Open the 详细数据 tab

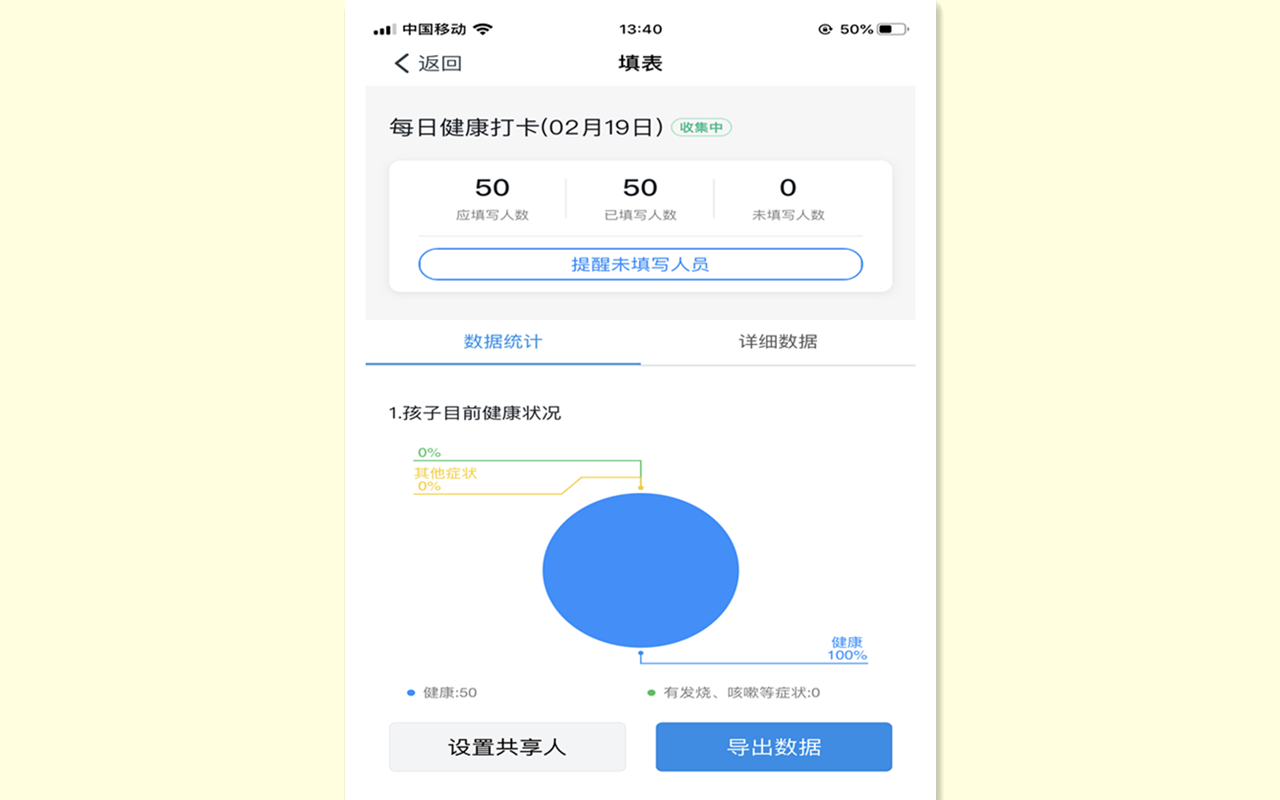coord(778,342)
